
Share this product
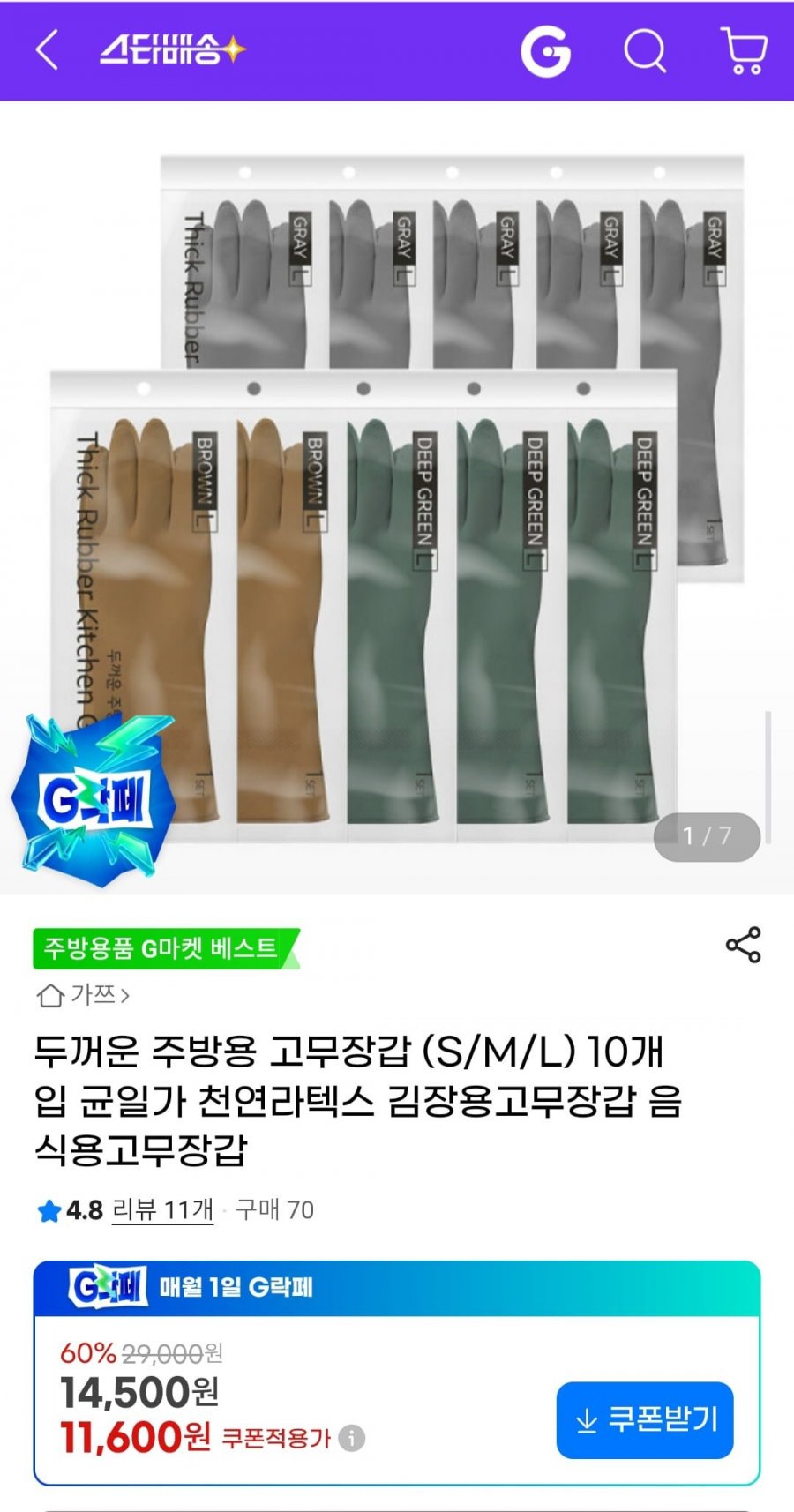[x=743, y=945]
